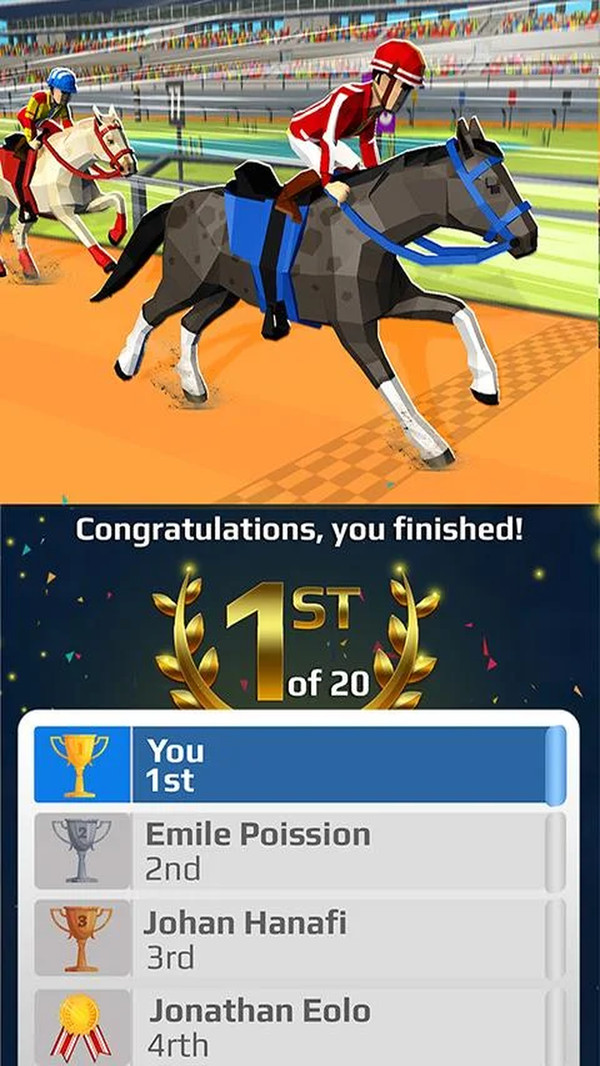Open Johan Hanafi's 3rd place entry

coord(300,938)
